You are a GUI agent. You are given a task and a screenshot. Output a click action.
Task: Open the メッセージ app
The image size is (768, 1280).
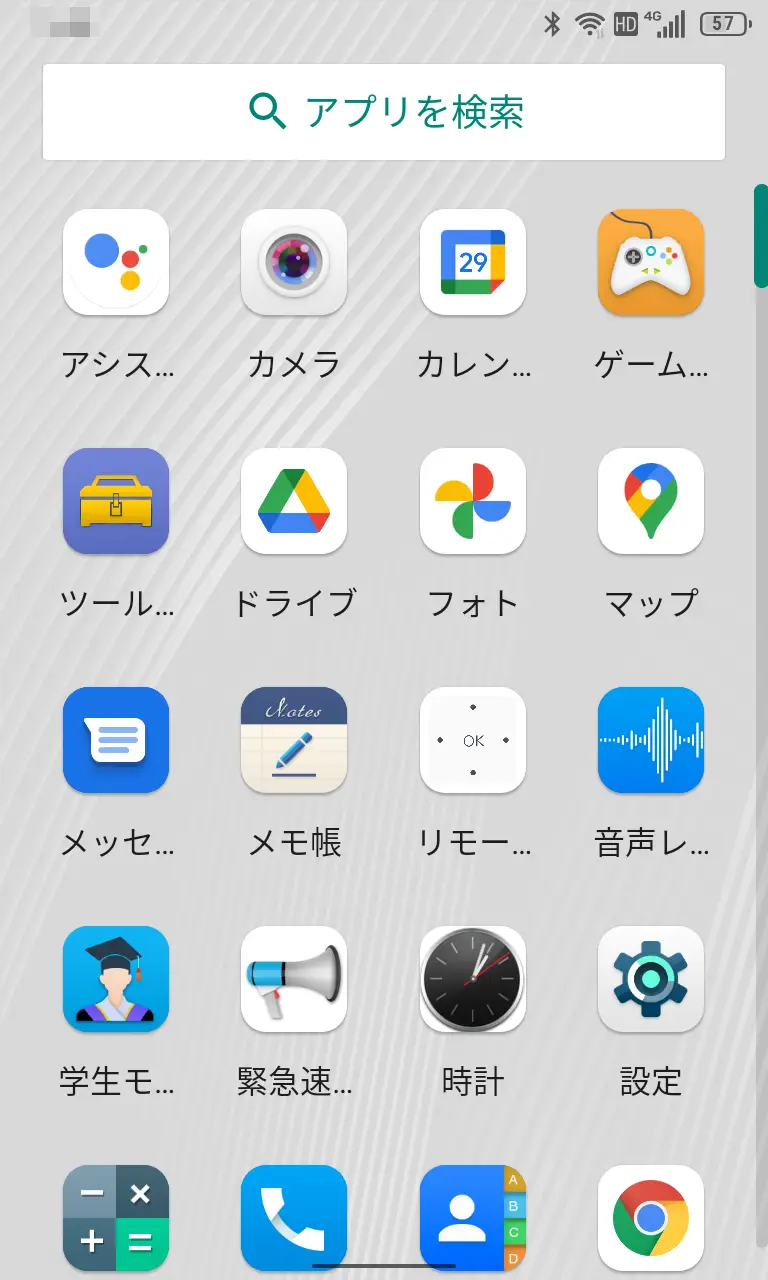(116, 740)
